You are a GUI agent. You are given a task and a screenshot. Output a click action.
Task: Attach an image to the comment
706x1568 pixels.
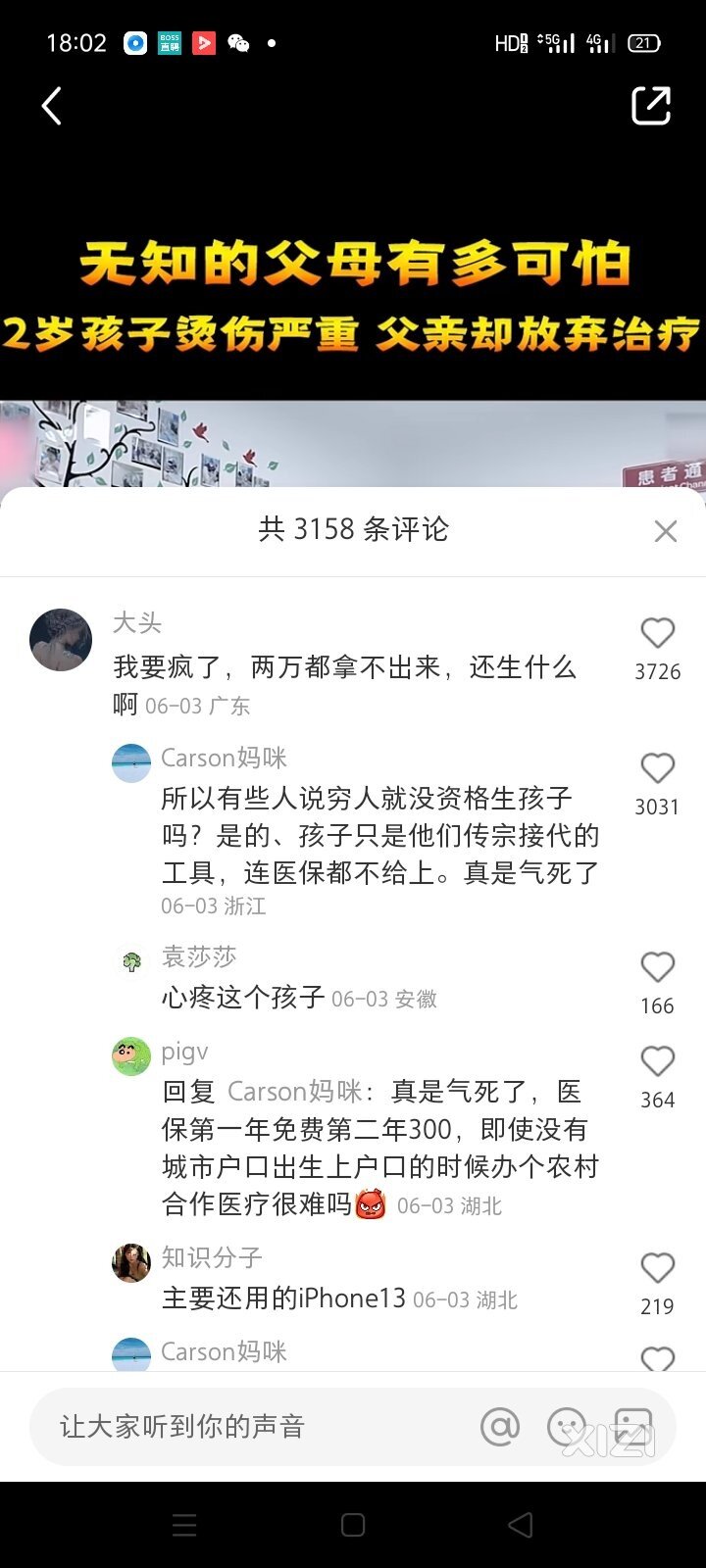point(632,1427)
